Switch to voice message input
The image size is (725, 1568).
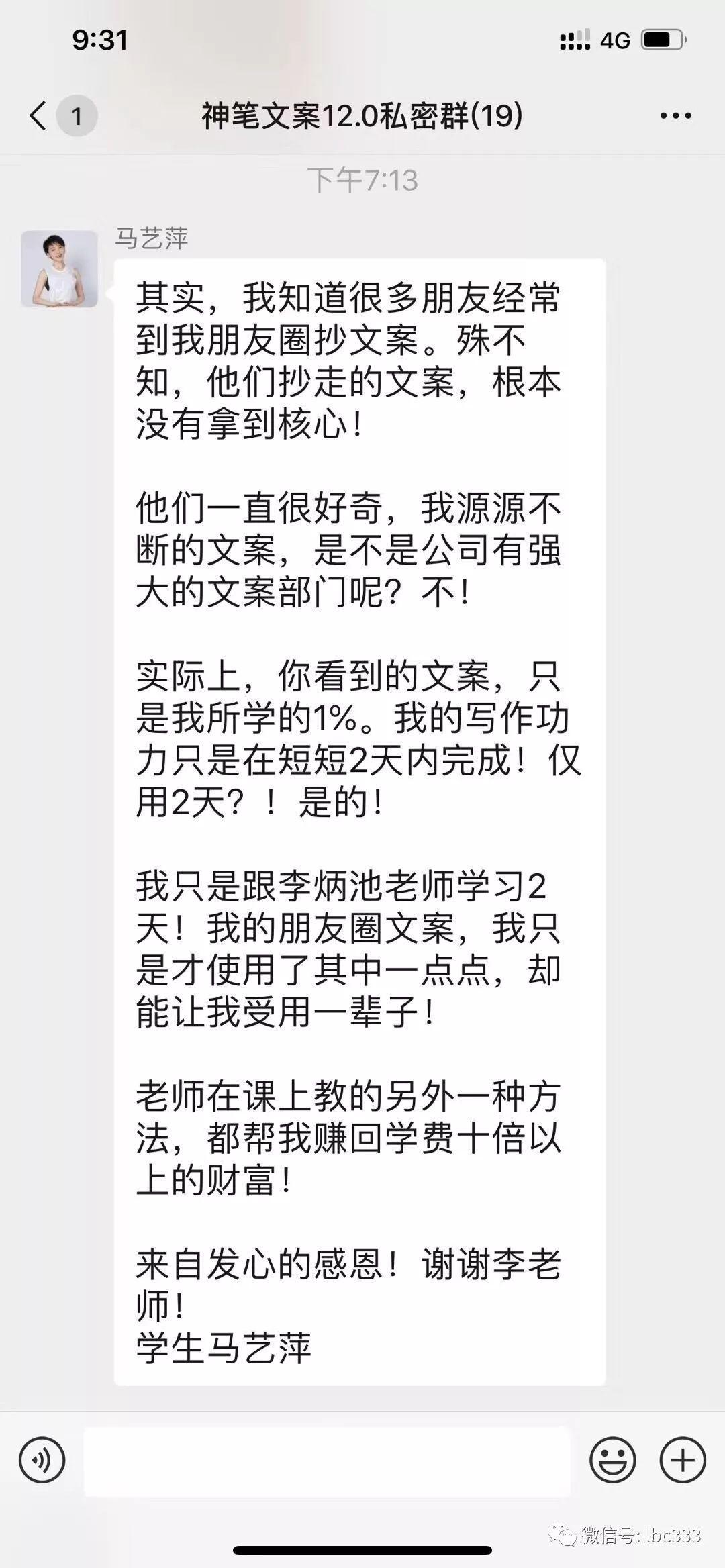[42, 1460]
